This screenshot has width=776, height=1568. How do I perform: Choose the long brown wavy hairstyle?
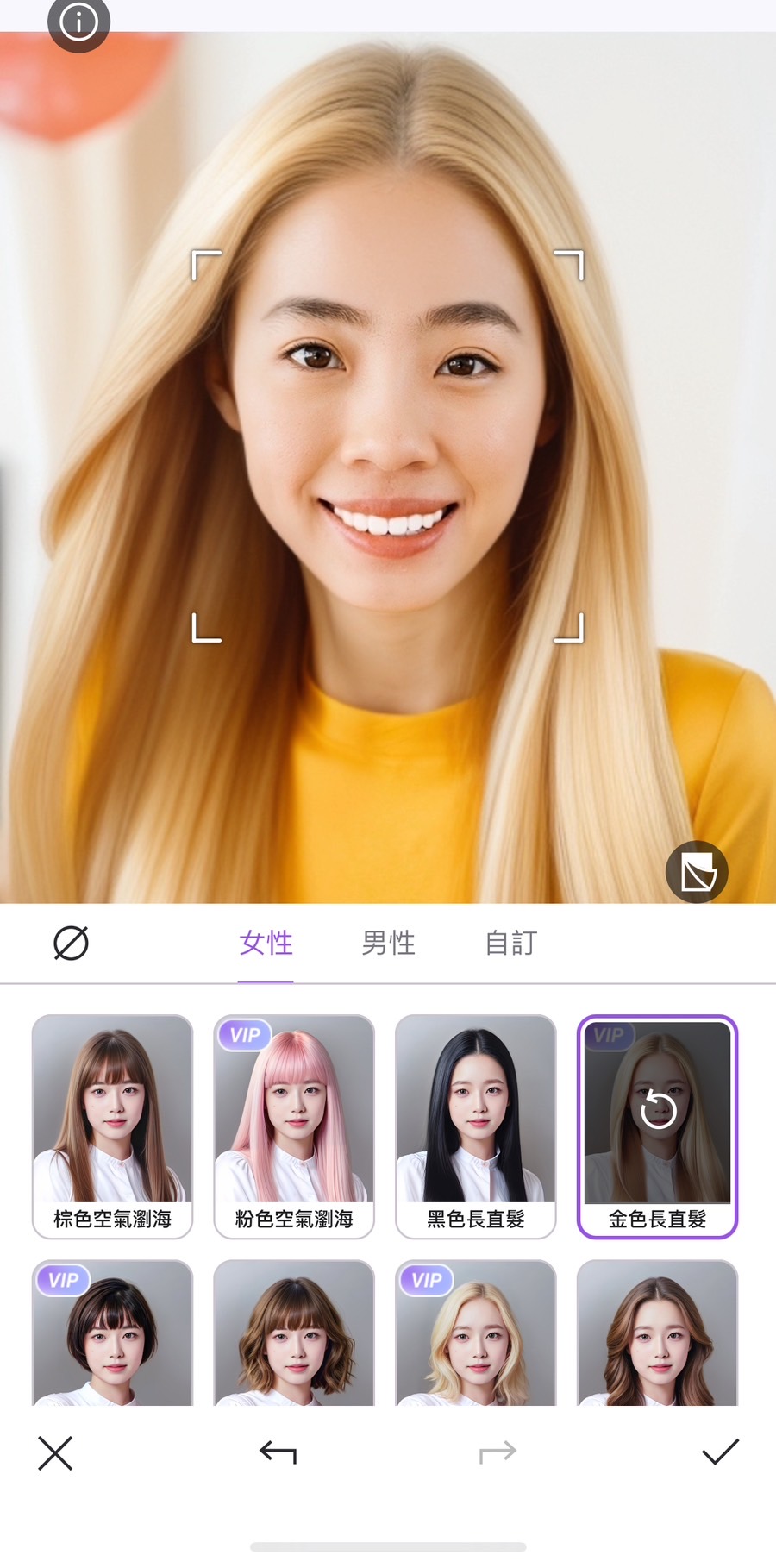click(x=658, y=1333)
